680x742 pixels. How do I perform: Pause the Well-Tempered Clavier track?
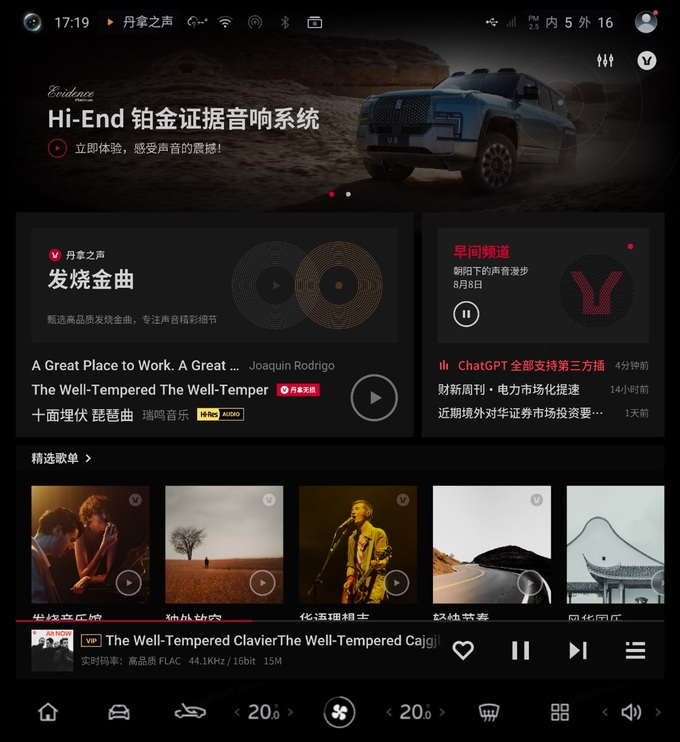[520, 651]
